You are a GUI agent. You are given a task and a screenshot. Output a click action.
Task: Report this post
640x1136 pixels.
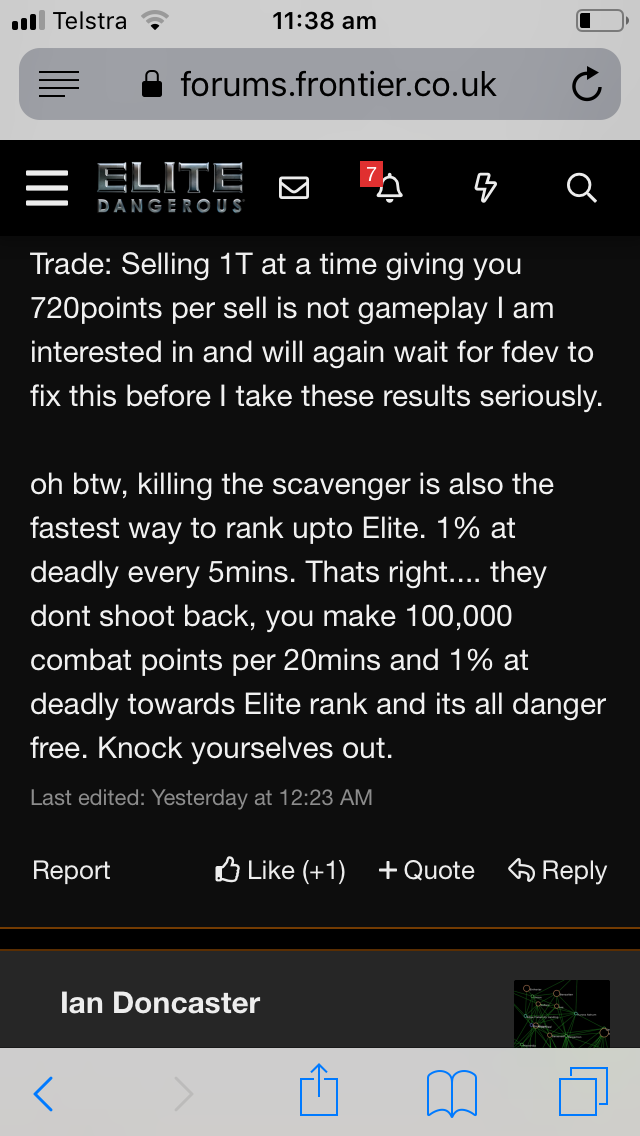[x=71, y=870]
